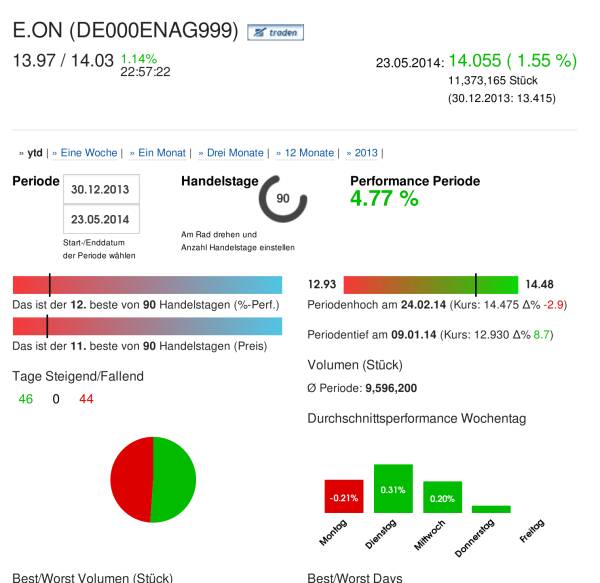Tap the traden button next to E.ON
600x583 pixels.
click(x=275, y=33)
